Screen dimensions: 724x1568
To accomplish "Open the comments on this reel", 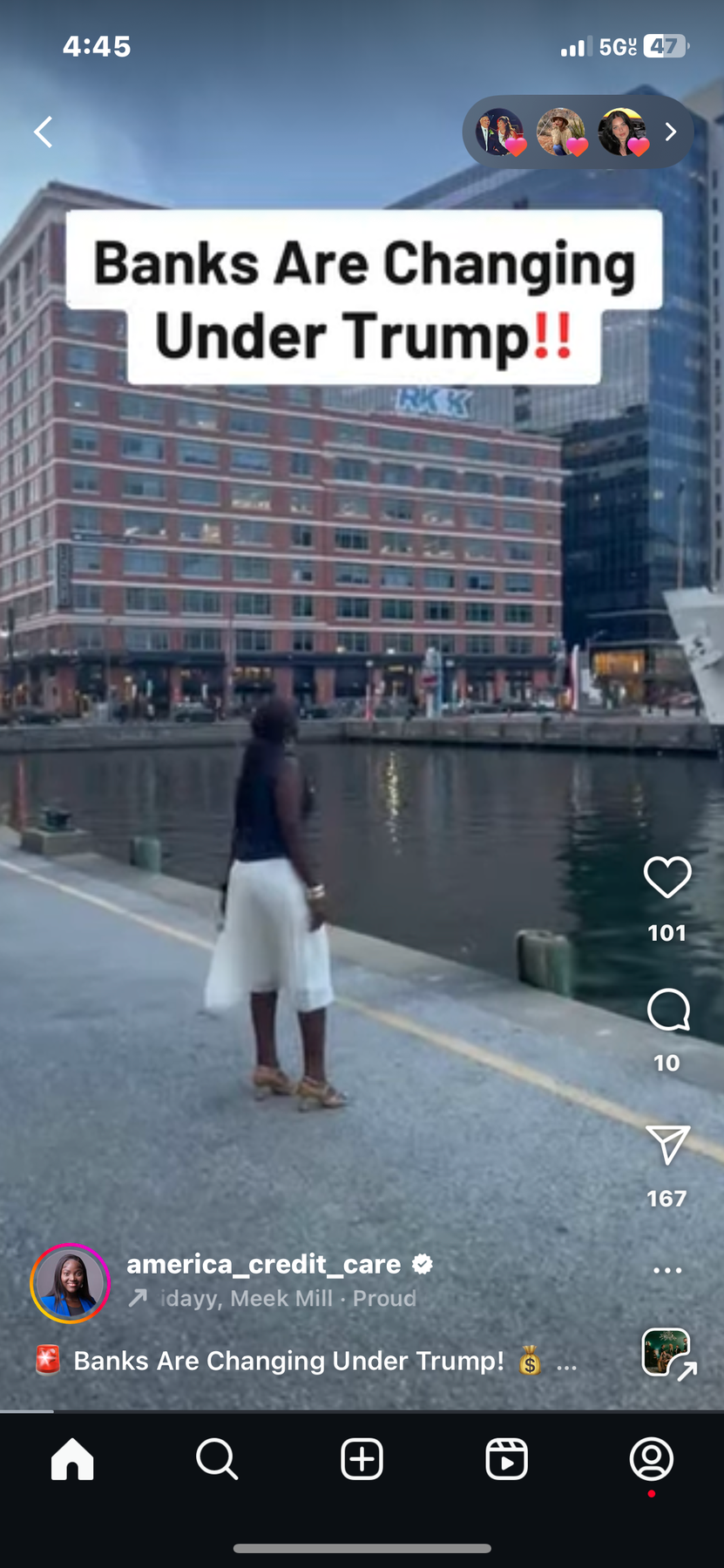I will (667, 1010).
